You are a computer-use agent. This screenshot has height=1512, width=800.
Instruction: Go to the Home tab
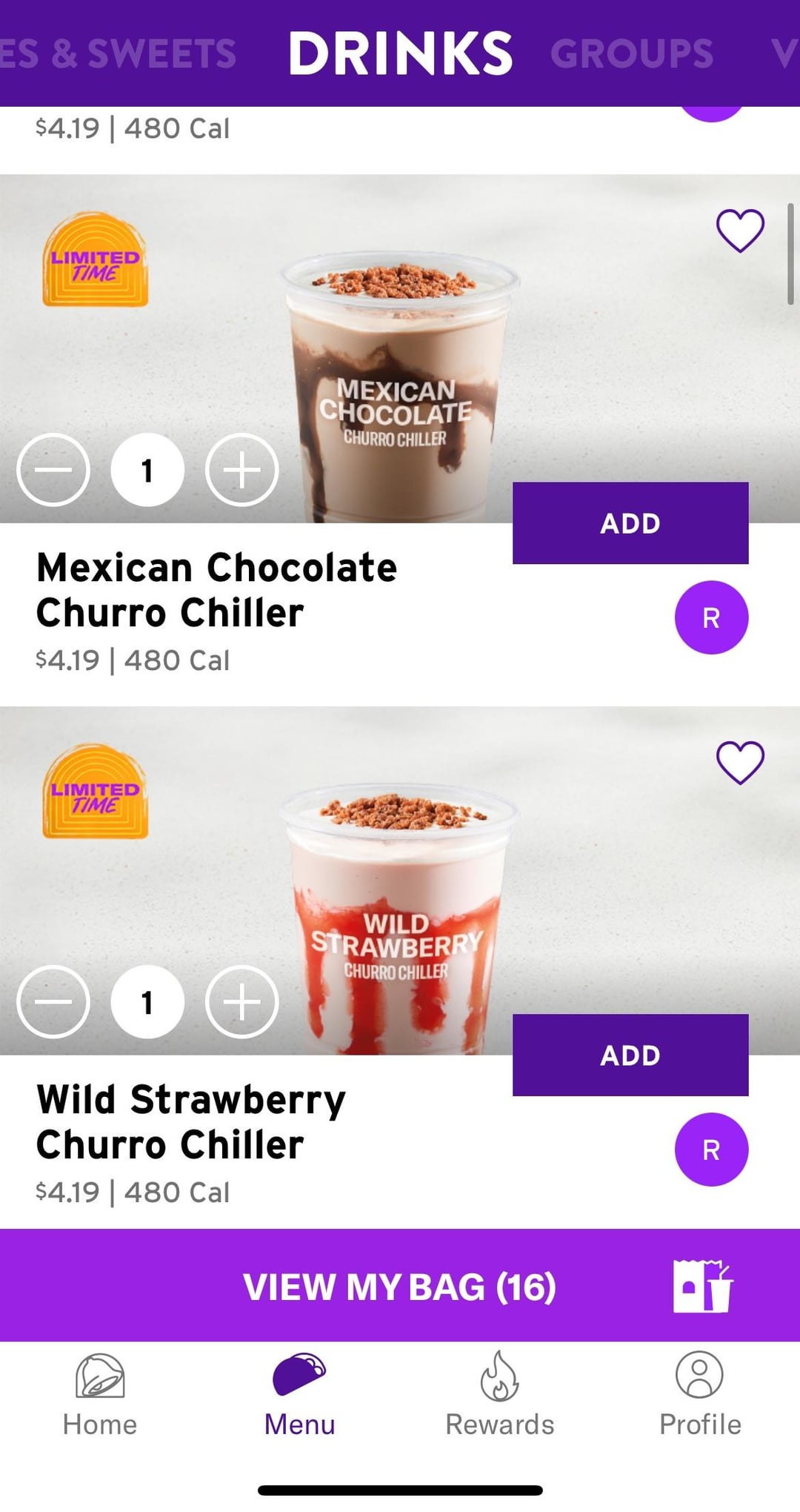[100, 1395]
